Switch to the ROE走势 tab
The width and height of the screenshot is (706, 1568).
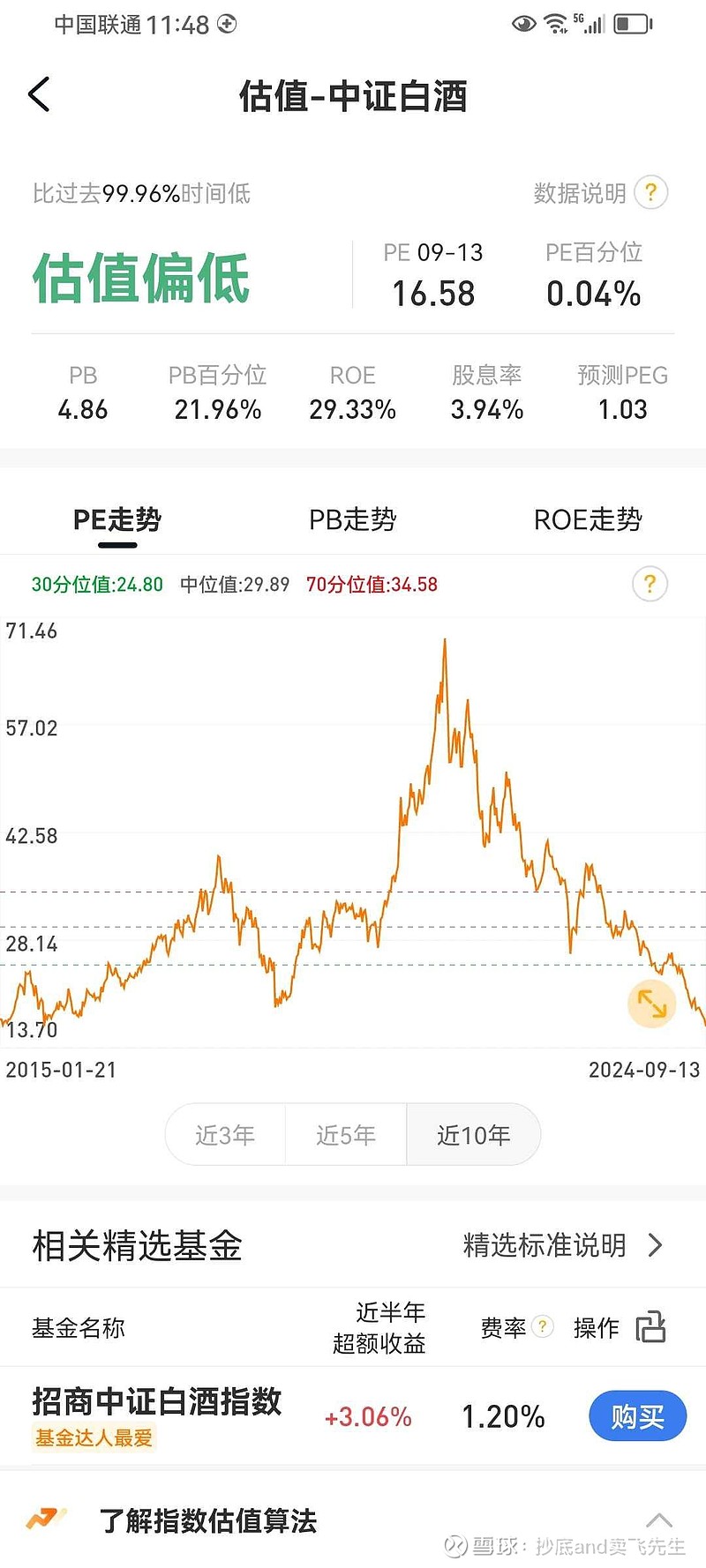[x=586, y=520]
